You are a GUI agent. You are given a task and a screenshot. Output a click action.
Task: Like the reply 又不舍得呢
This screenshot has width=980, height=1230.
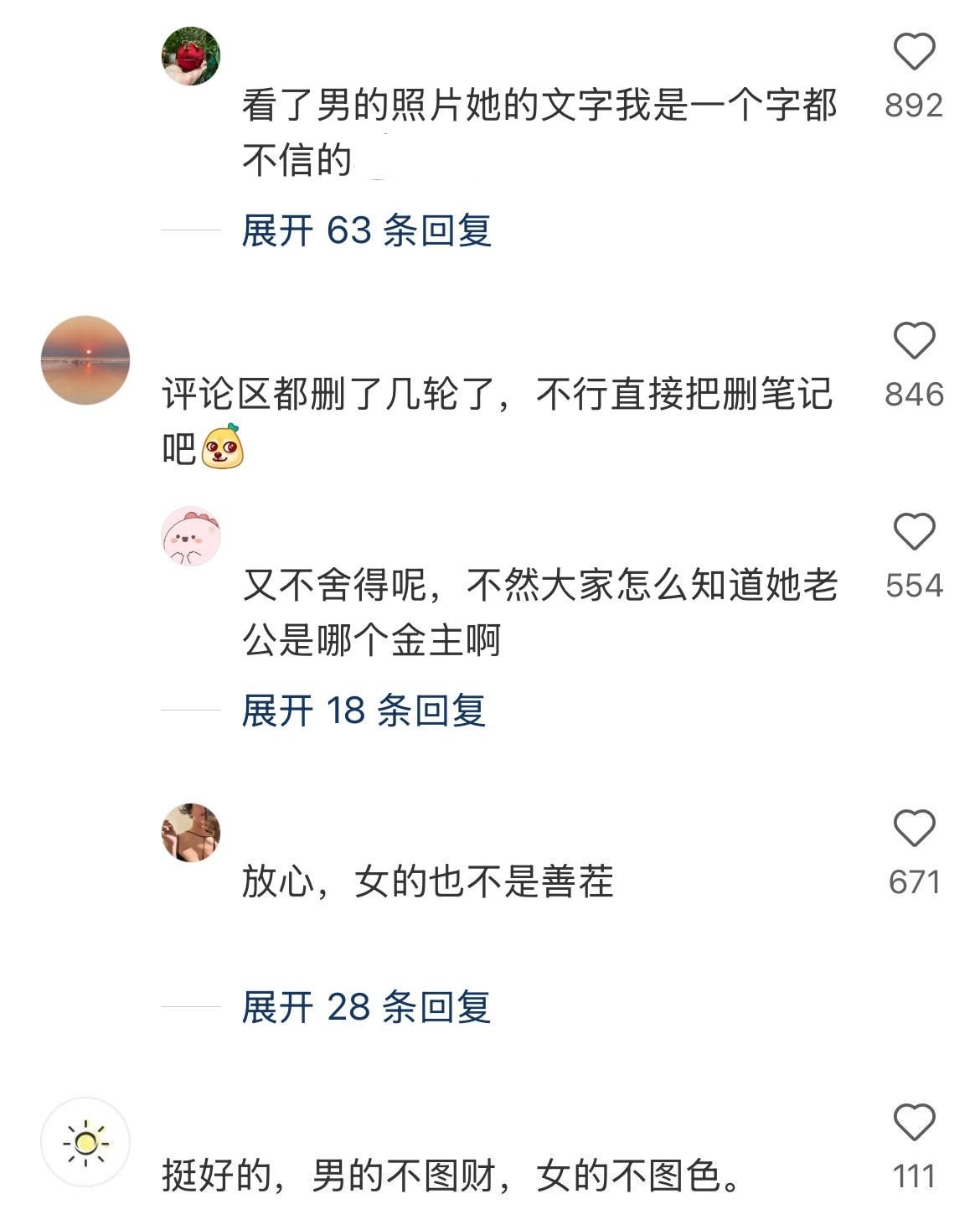[914, 532]
